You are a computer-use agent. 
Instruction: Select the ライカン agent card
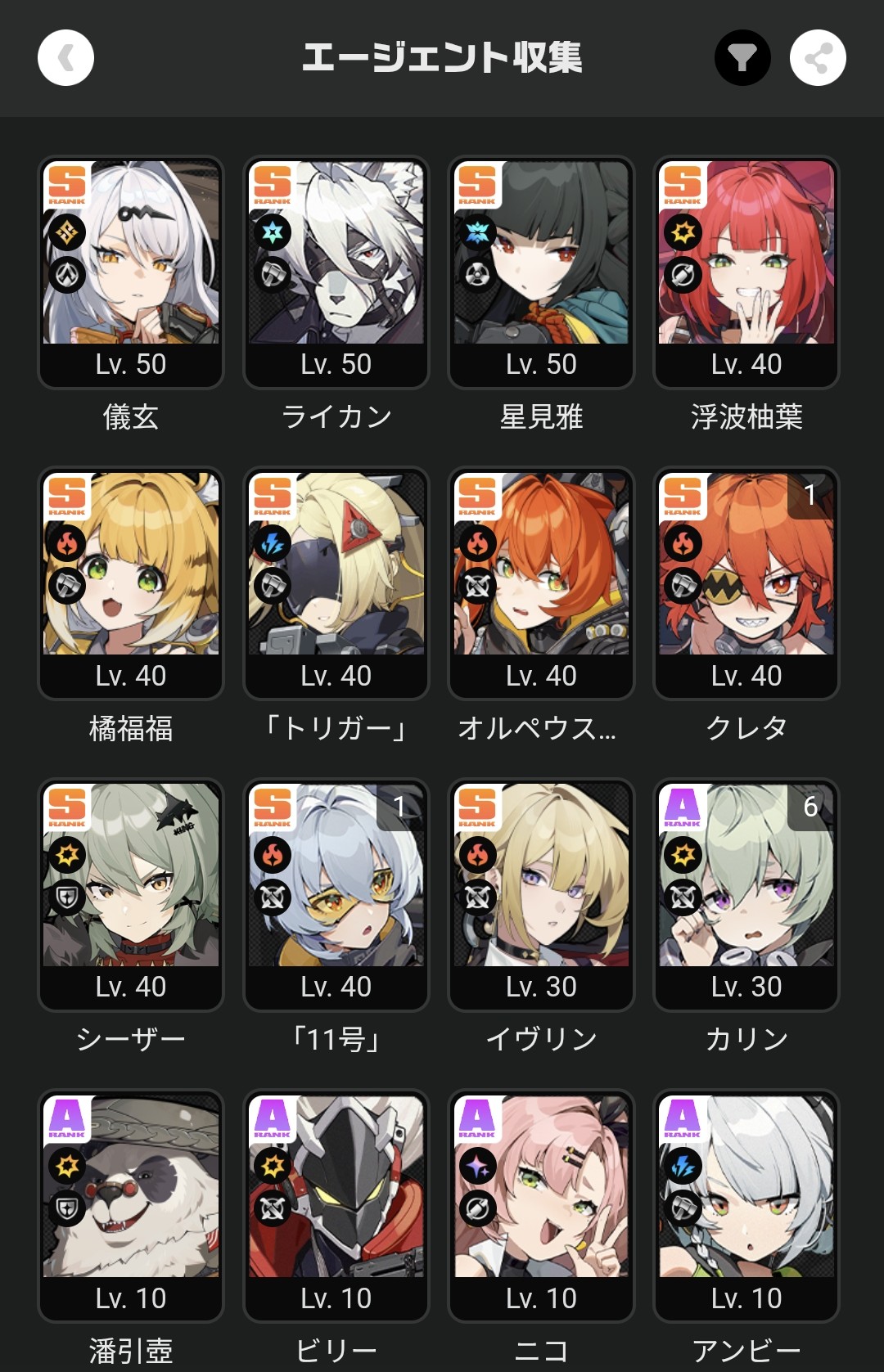click(x=336, y=272)
